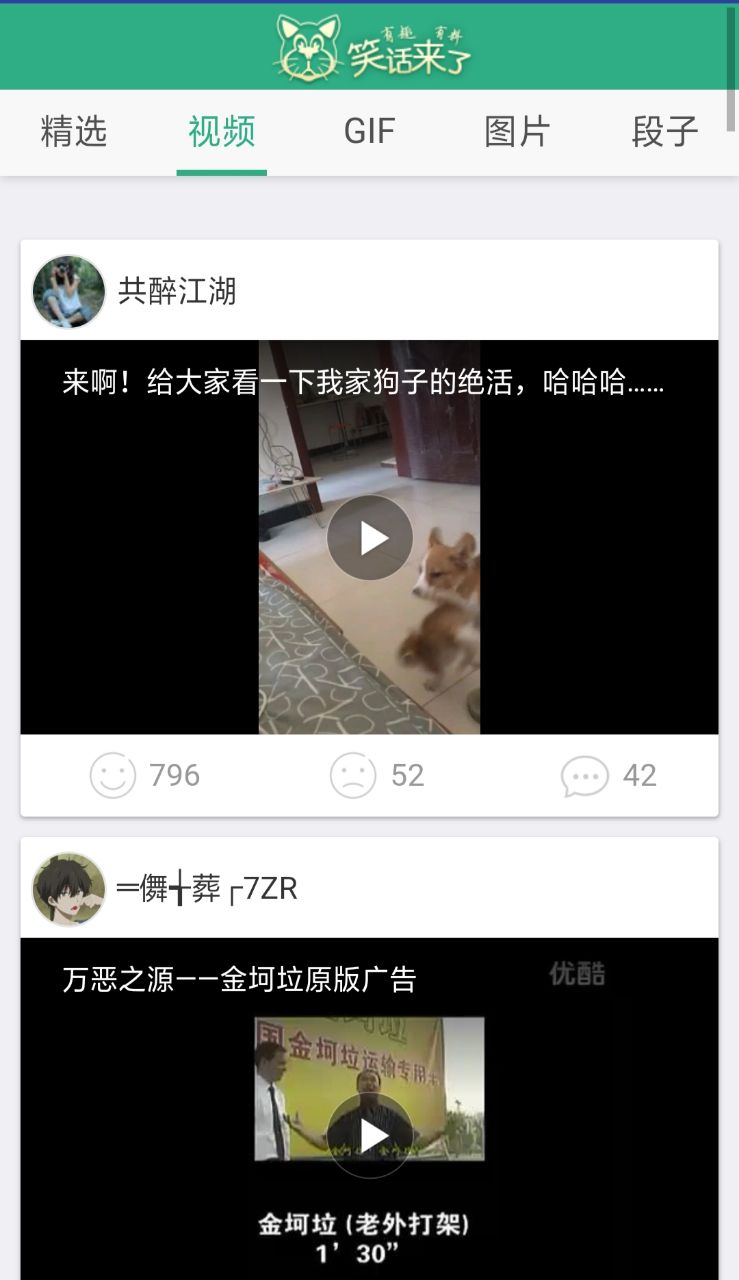Image resolution: width=739 pixels, height=1280 pixels.
Task: Select the 视频 tab
Action: click(x=222, y=132)
